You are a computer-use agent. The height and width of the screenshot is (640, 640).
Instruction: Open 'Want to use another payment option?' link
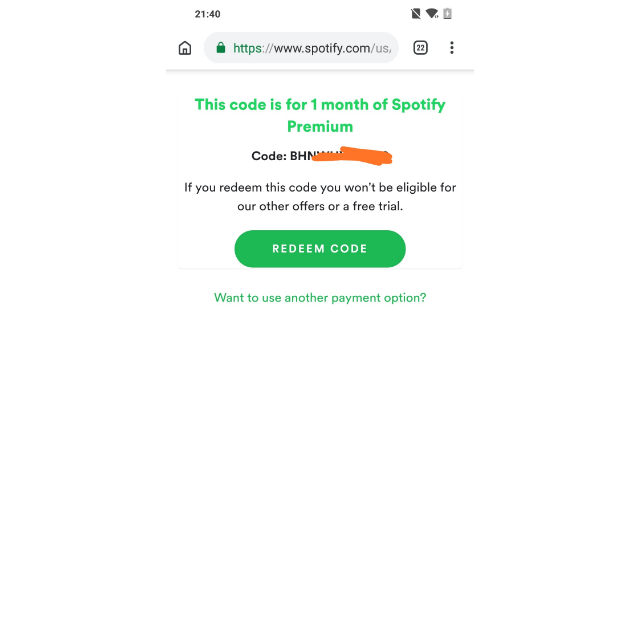tap(320, 298)
